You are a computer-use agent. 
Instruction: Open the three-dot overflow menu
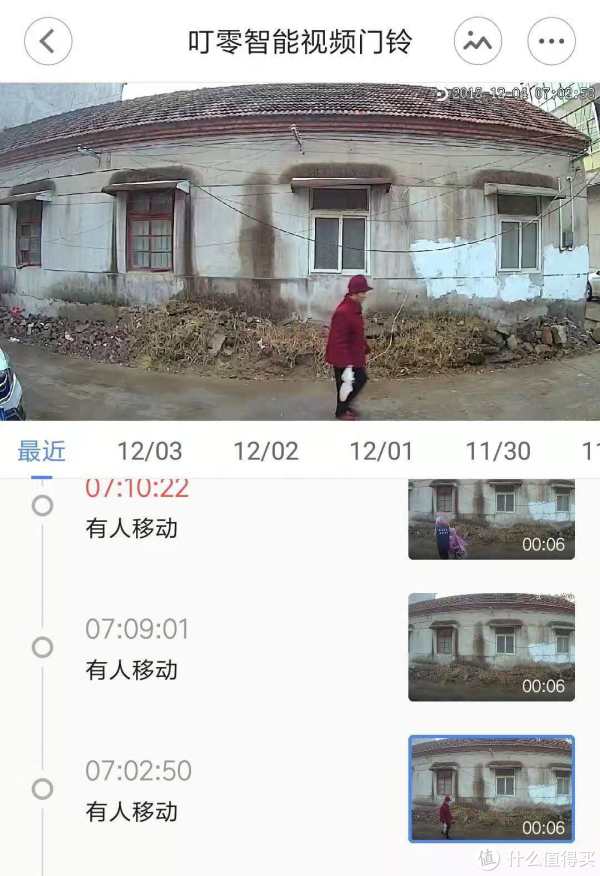tap(552, 42)
